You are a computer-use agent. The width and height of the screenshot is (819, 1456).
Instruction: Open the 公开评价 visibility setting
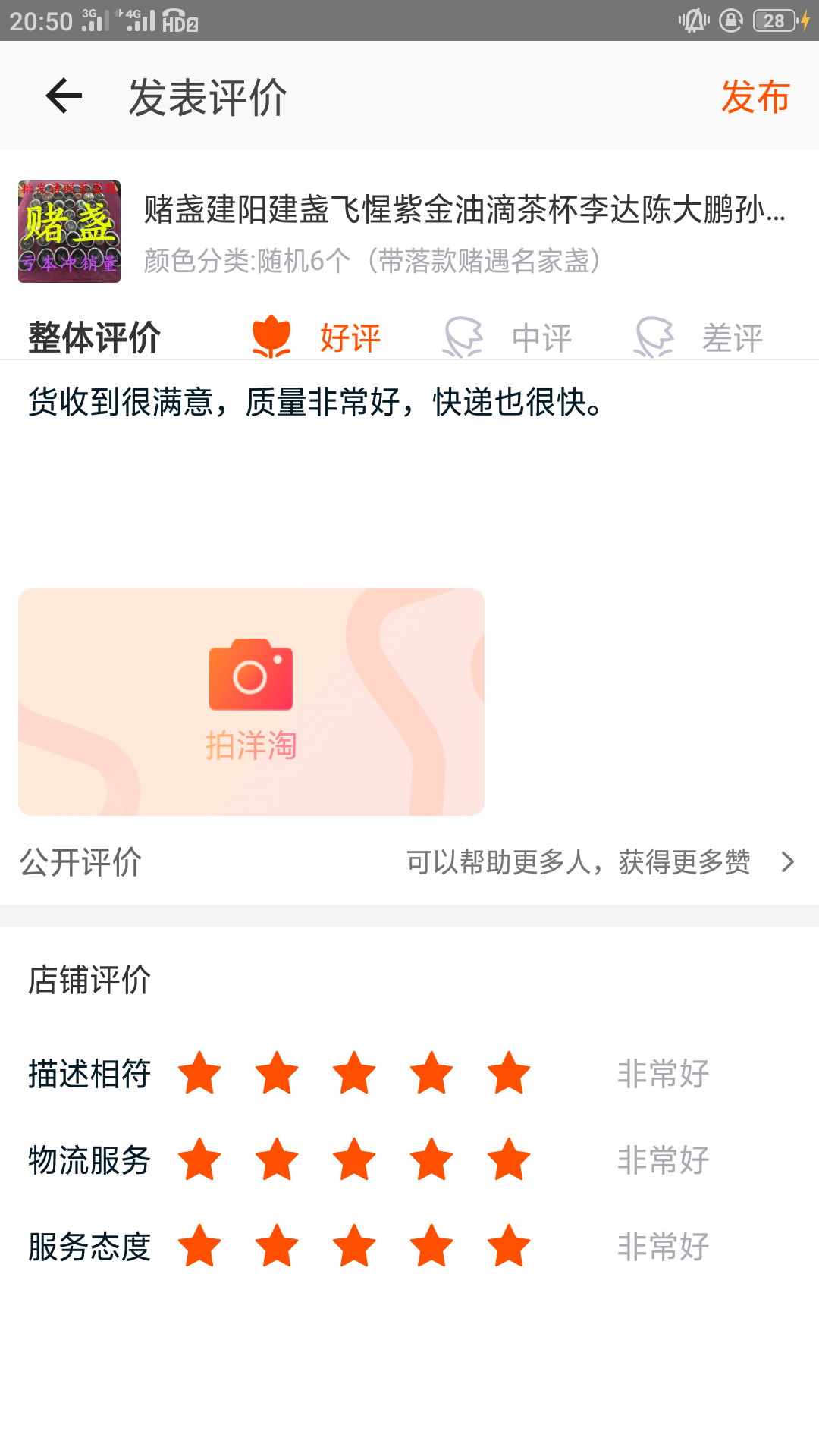pos(409,862)
